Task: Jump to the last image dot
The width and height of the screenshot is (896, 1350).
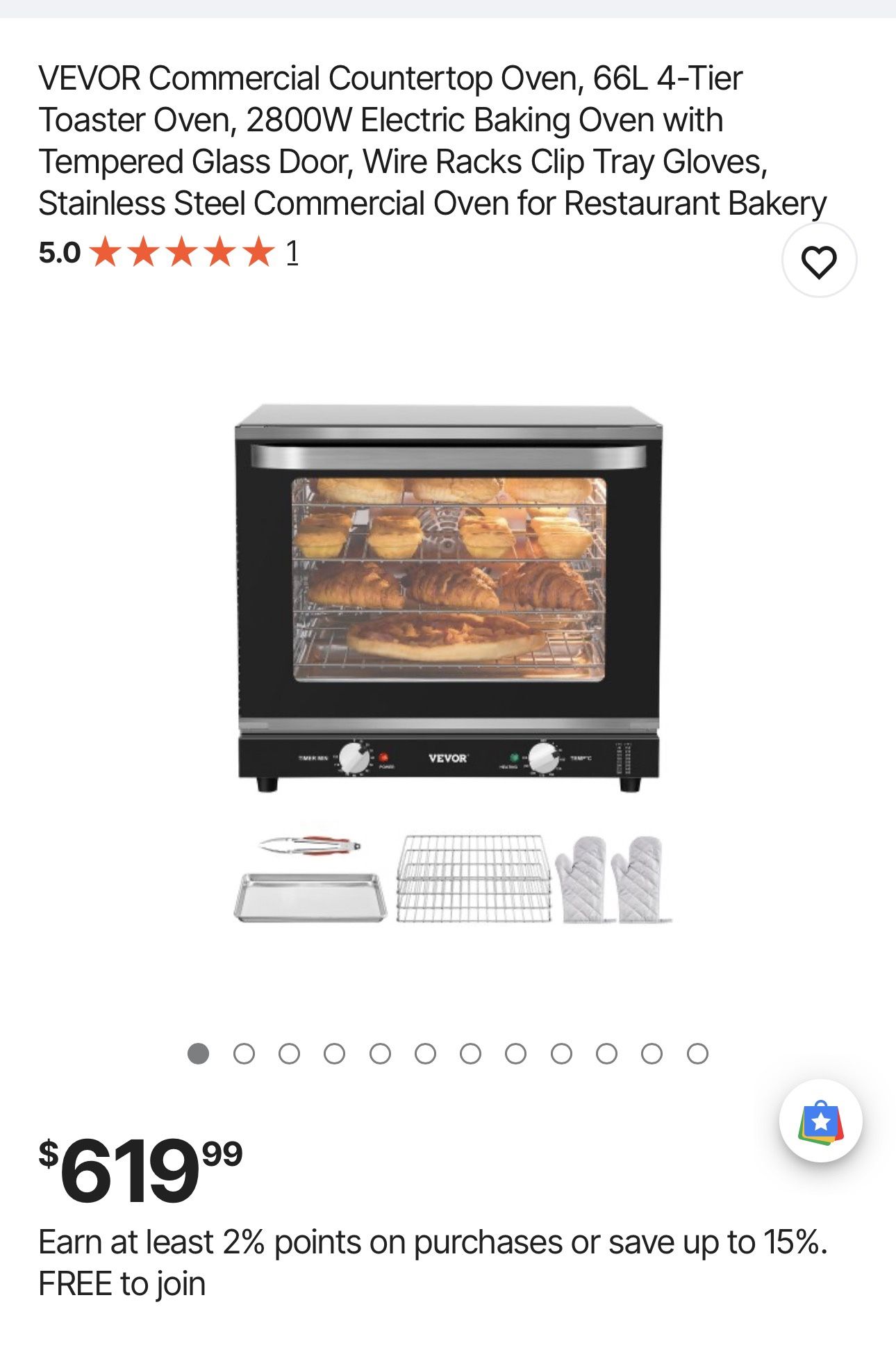Action: (697, 1054)
